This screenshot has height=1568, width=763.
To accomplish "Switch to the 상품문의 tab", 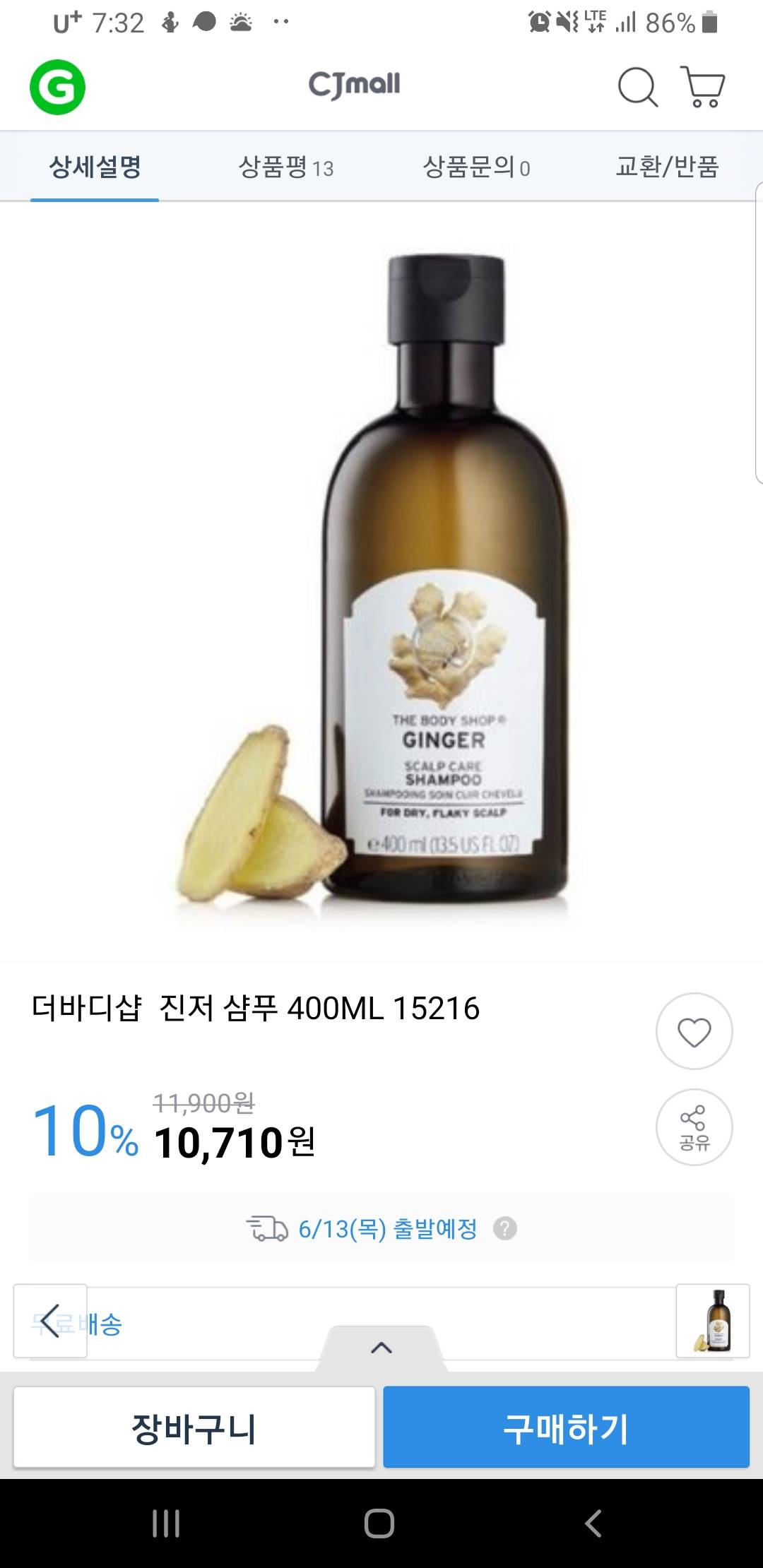I will click(475, 168).
